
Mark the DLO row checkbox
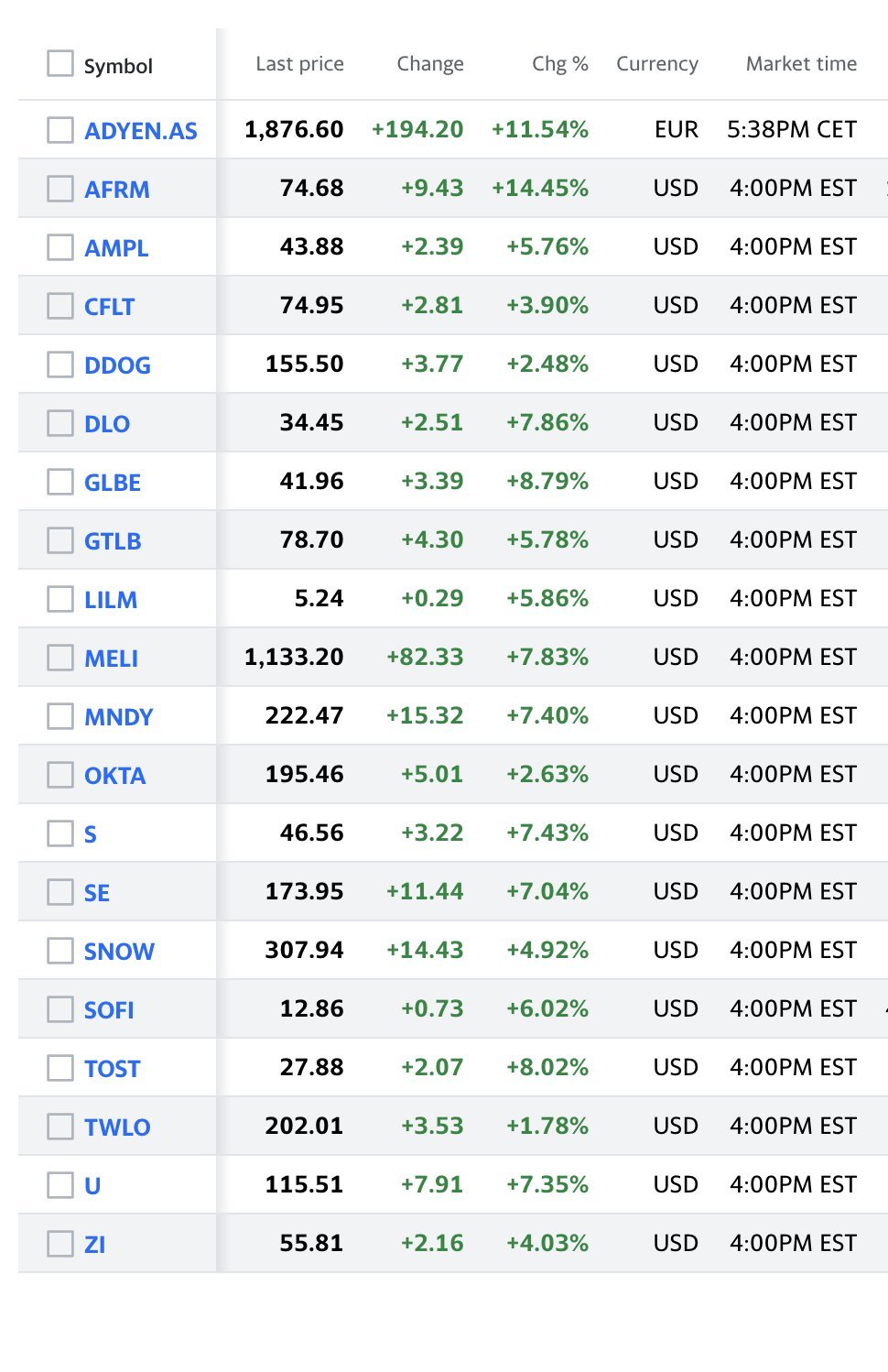click(60, 423)
